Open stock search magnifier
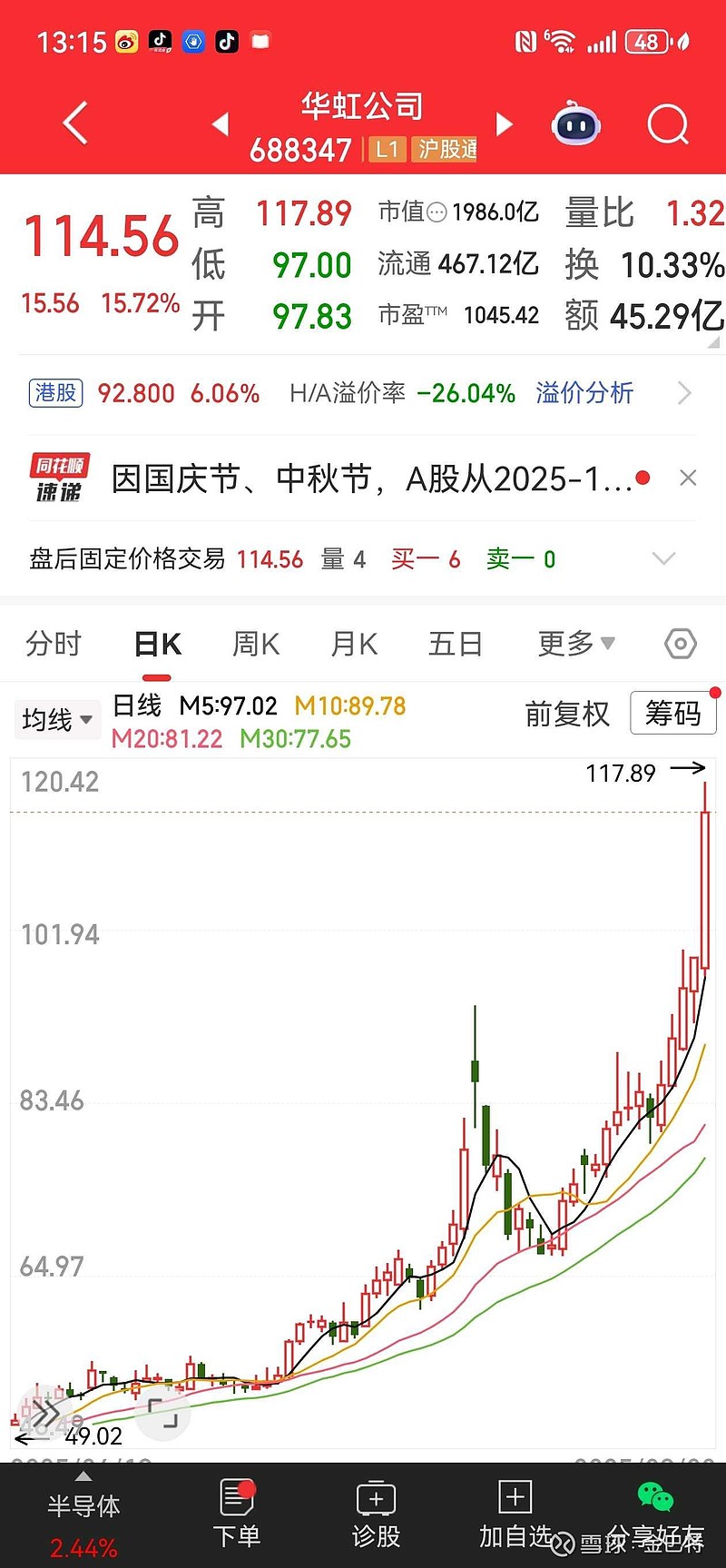The image size is (726, 1568). coord(668,124)
